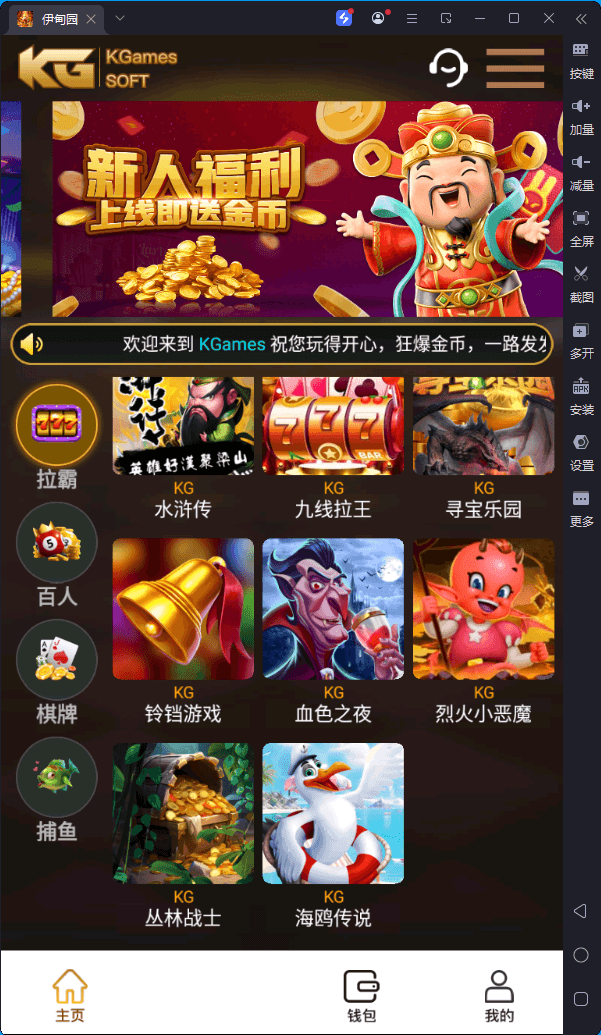
Task: Switch to the 钱包 wallet tab
Action: point(361,994)
